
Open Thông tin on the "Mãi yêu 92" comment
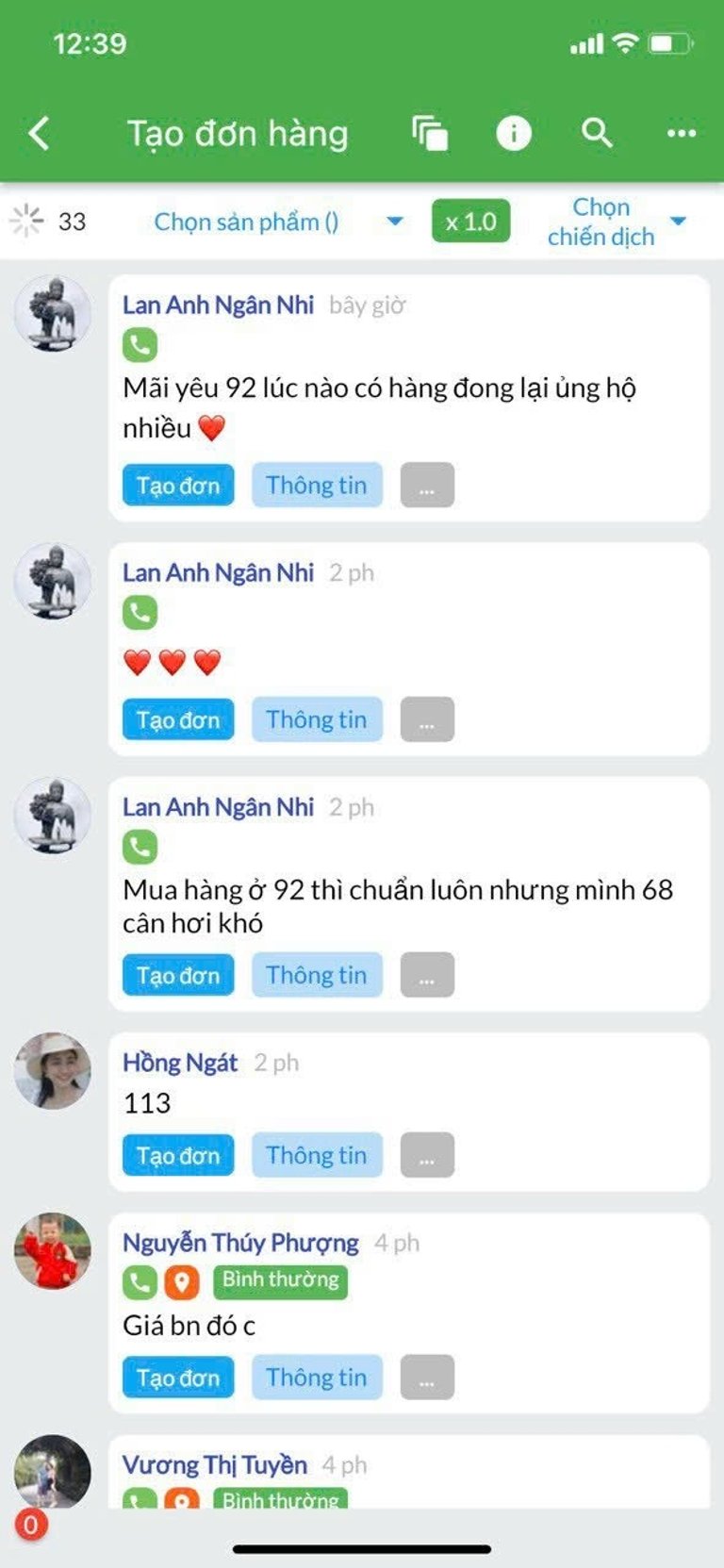coord(316,486)
